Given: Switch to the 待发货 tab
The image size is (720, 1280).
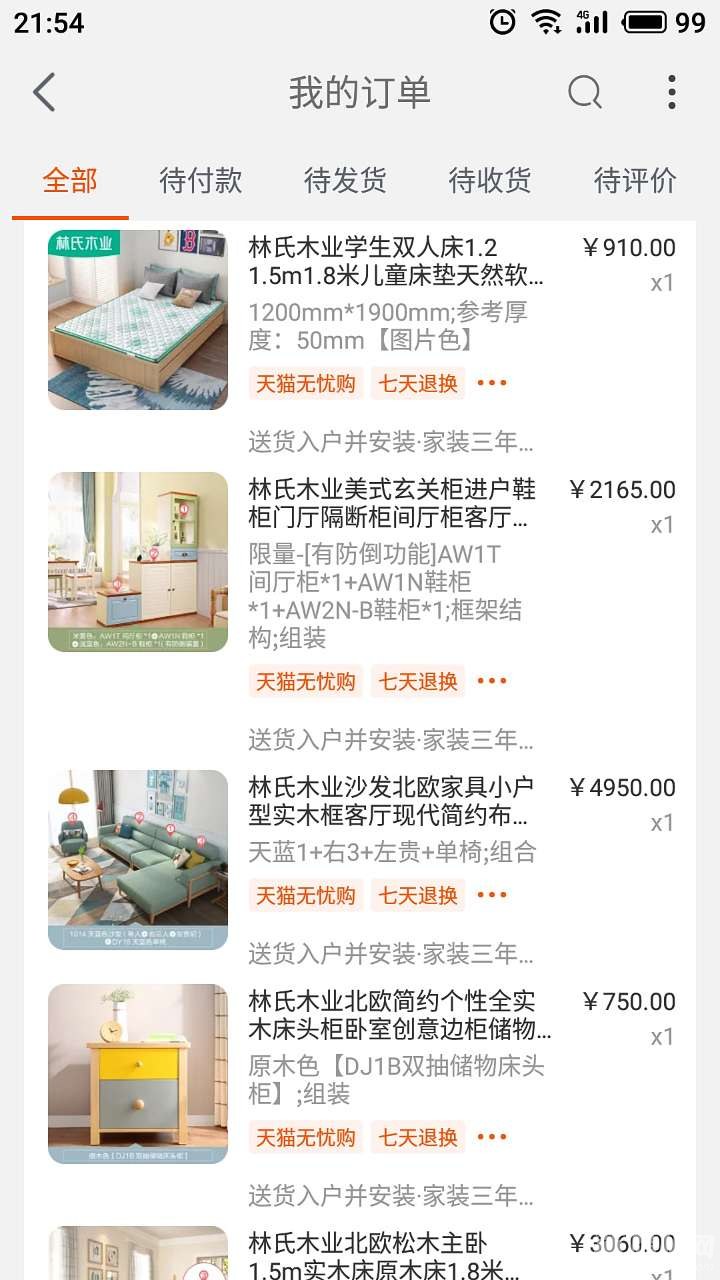Looking at the screenshot, I should click(x=345, y=181).
